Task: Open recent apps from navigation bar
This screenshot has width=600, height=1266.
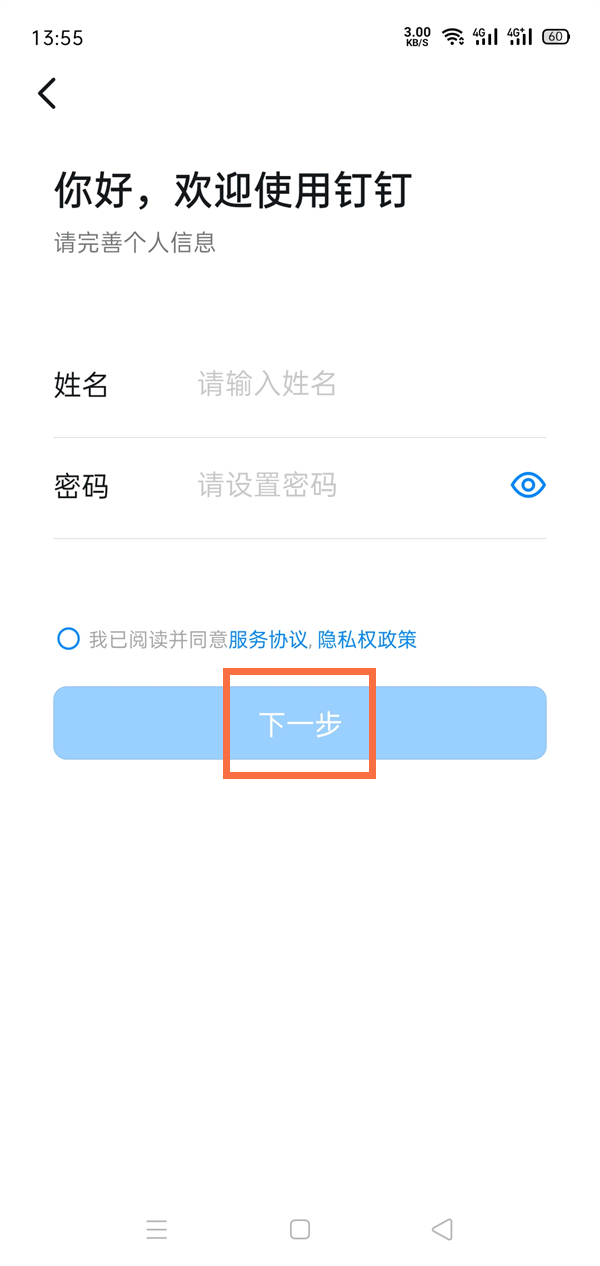Action: coord(157,1229)
